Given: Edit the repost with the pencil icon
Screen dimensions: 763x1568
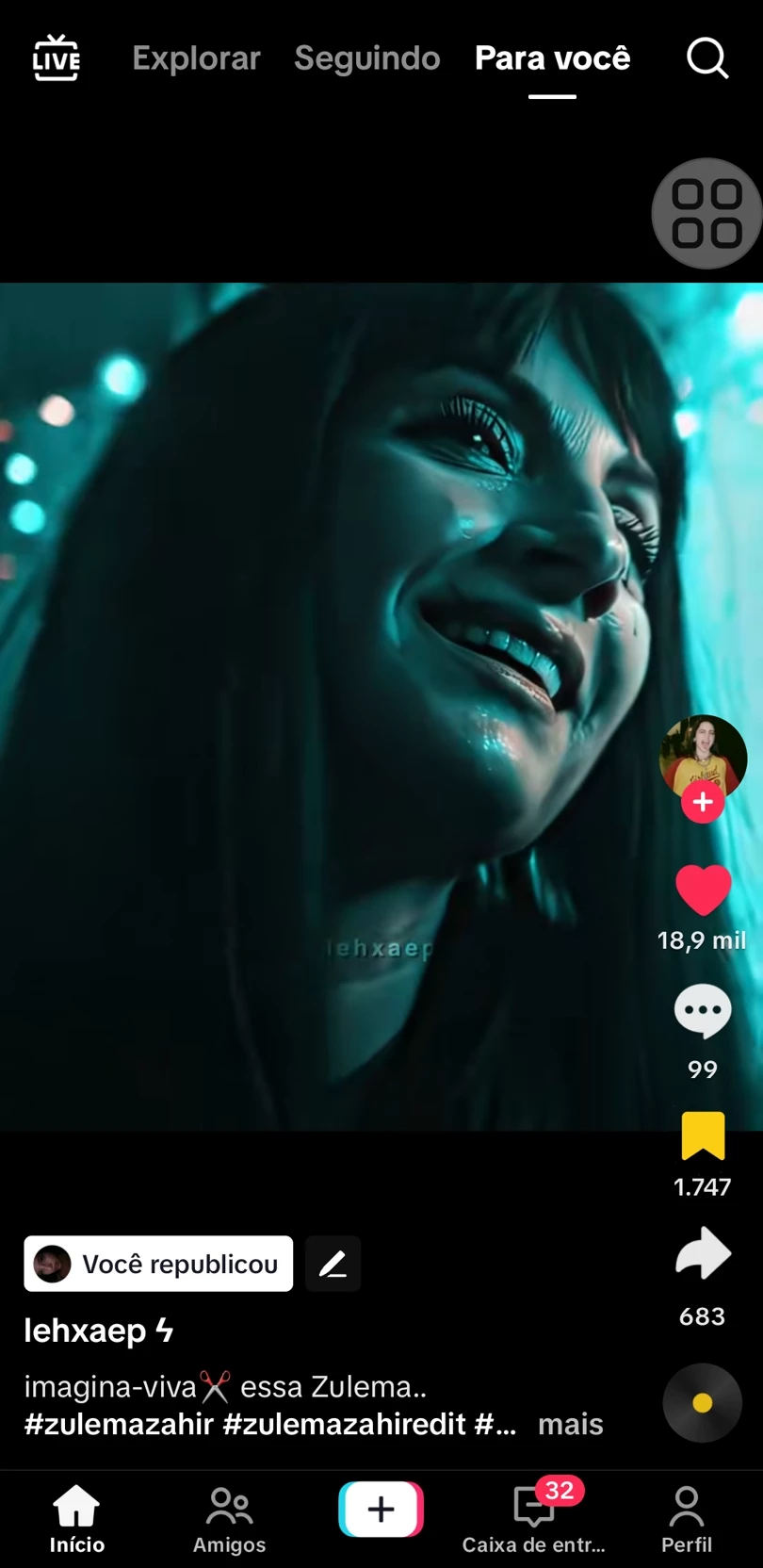Looking at the screenshot, I should point(333,1264).
